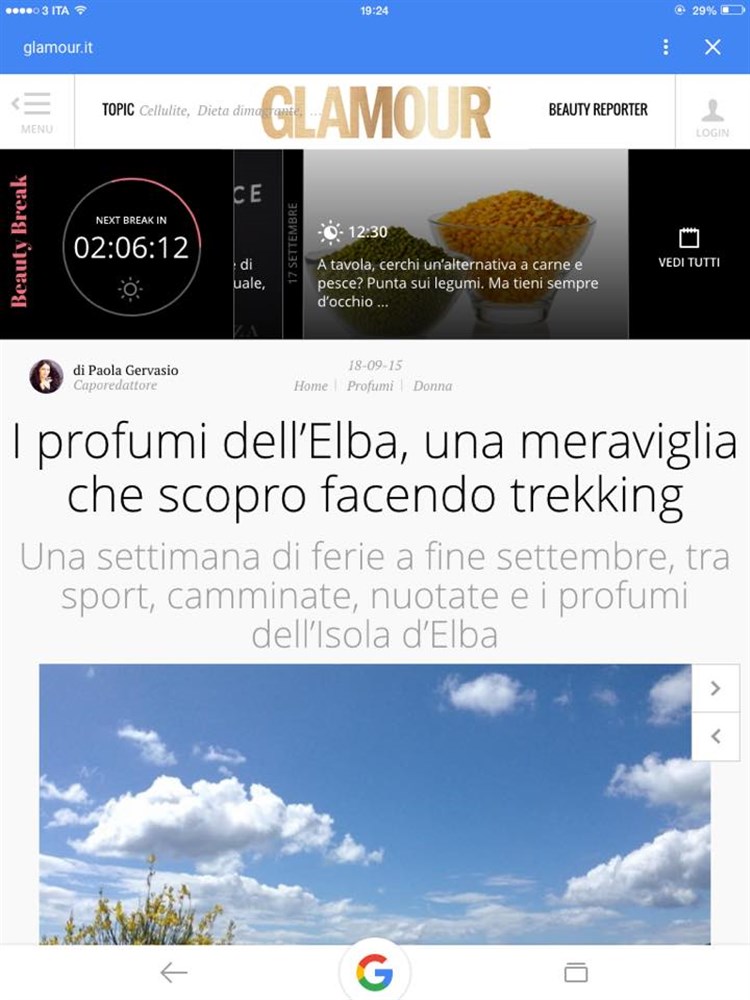750x1000 pixels.
Task: Open the Profumi breadcrumb category
Action: point(370,386)
